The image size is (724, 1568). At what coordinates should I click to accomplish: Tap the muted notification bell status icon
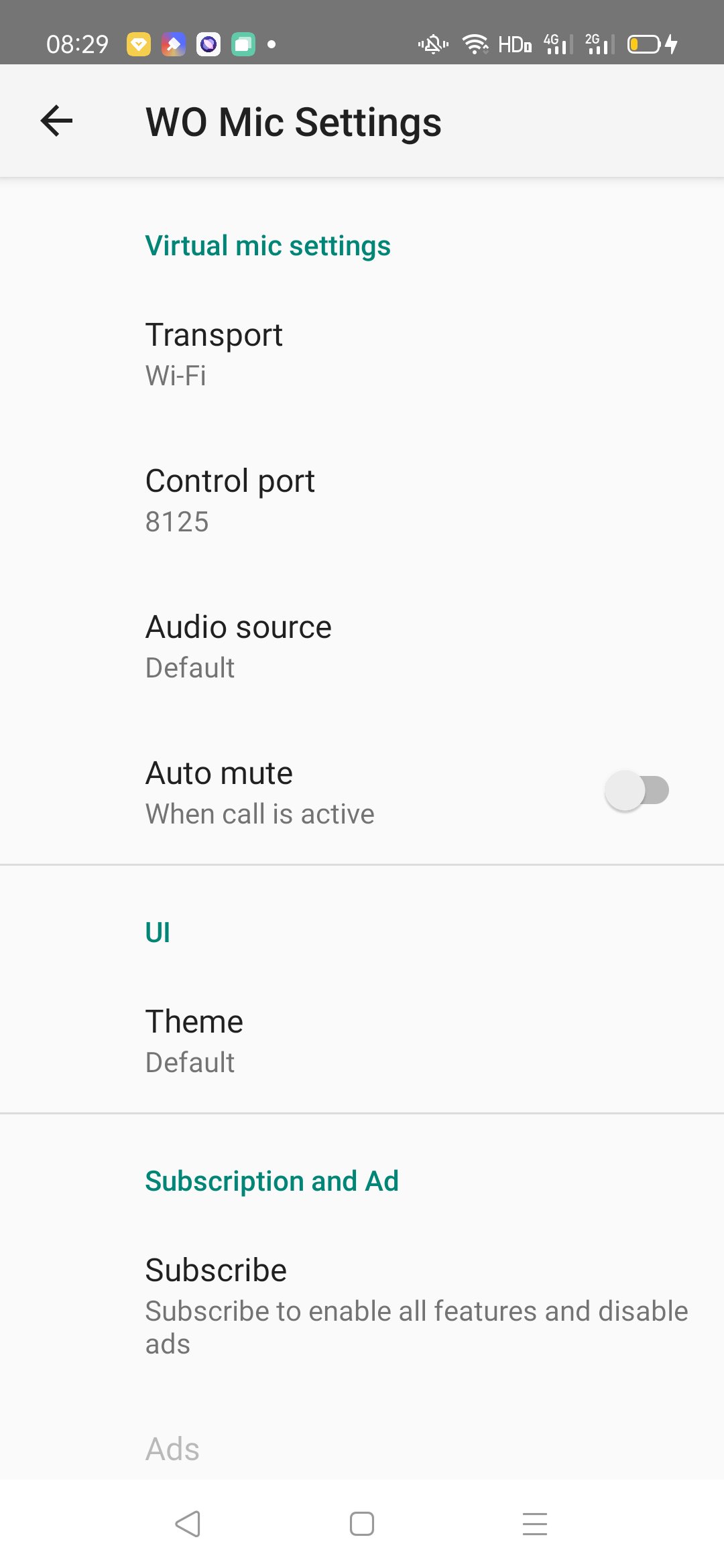[431, 44]
